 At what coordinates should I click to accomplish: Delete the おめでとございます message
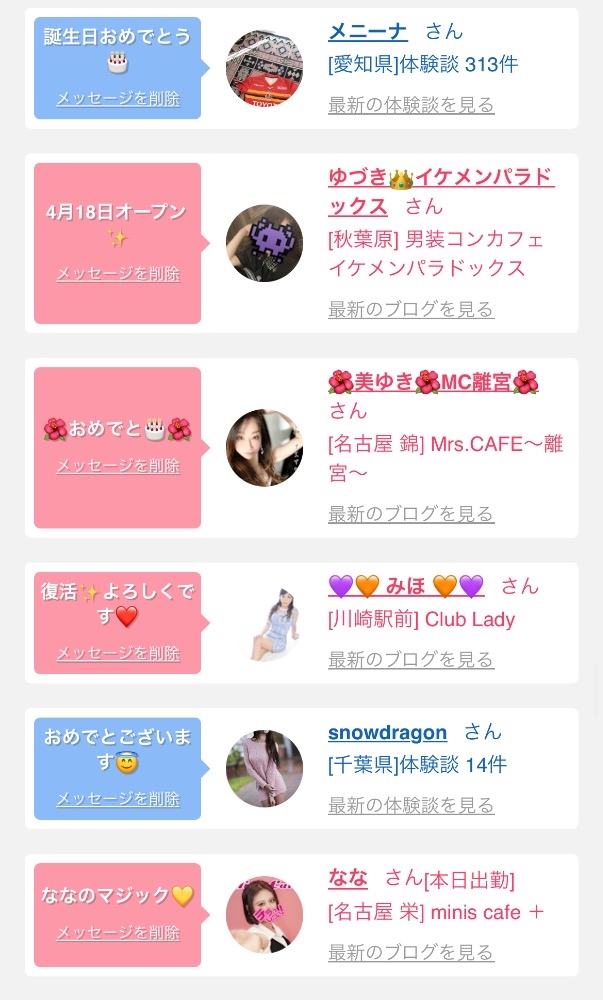118,799
